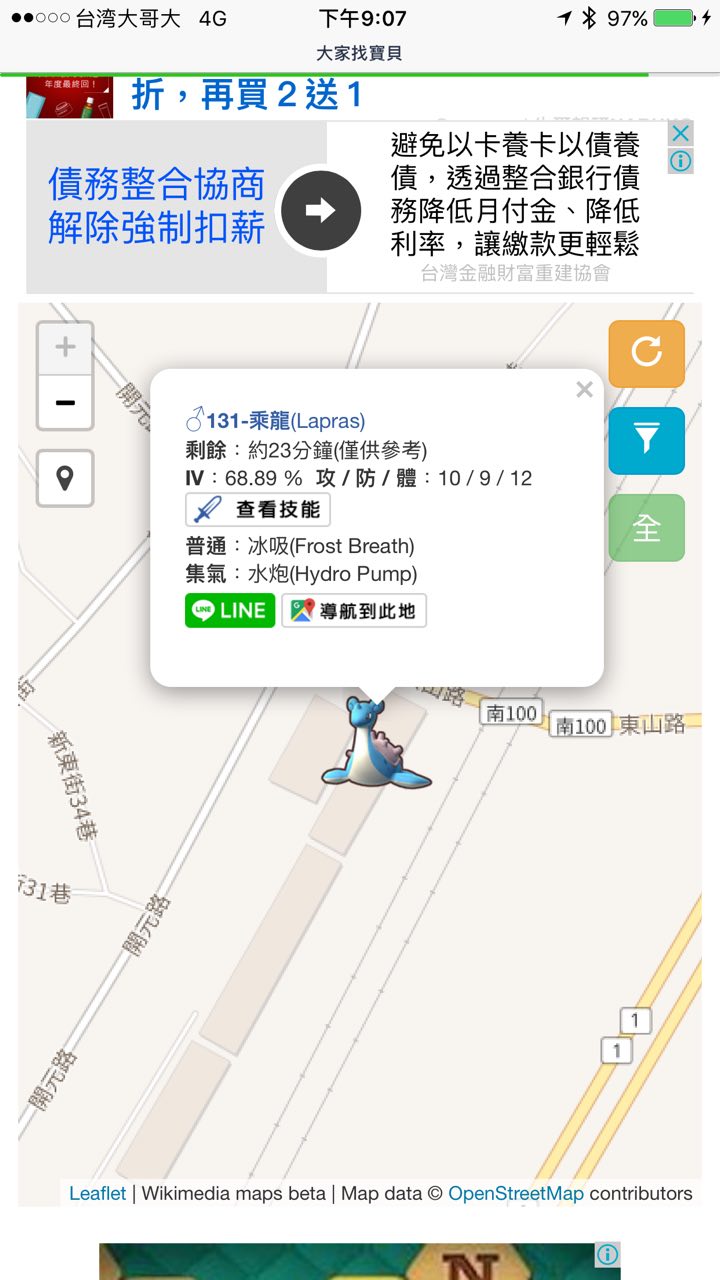This screenshot has height=1280, width=720.
Task: Close the Lapras info popup
Action: point(584,390)
